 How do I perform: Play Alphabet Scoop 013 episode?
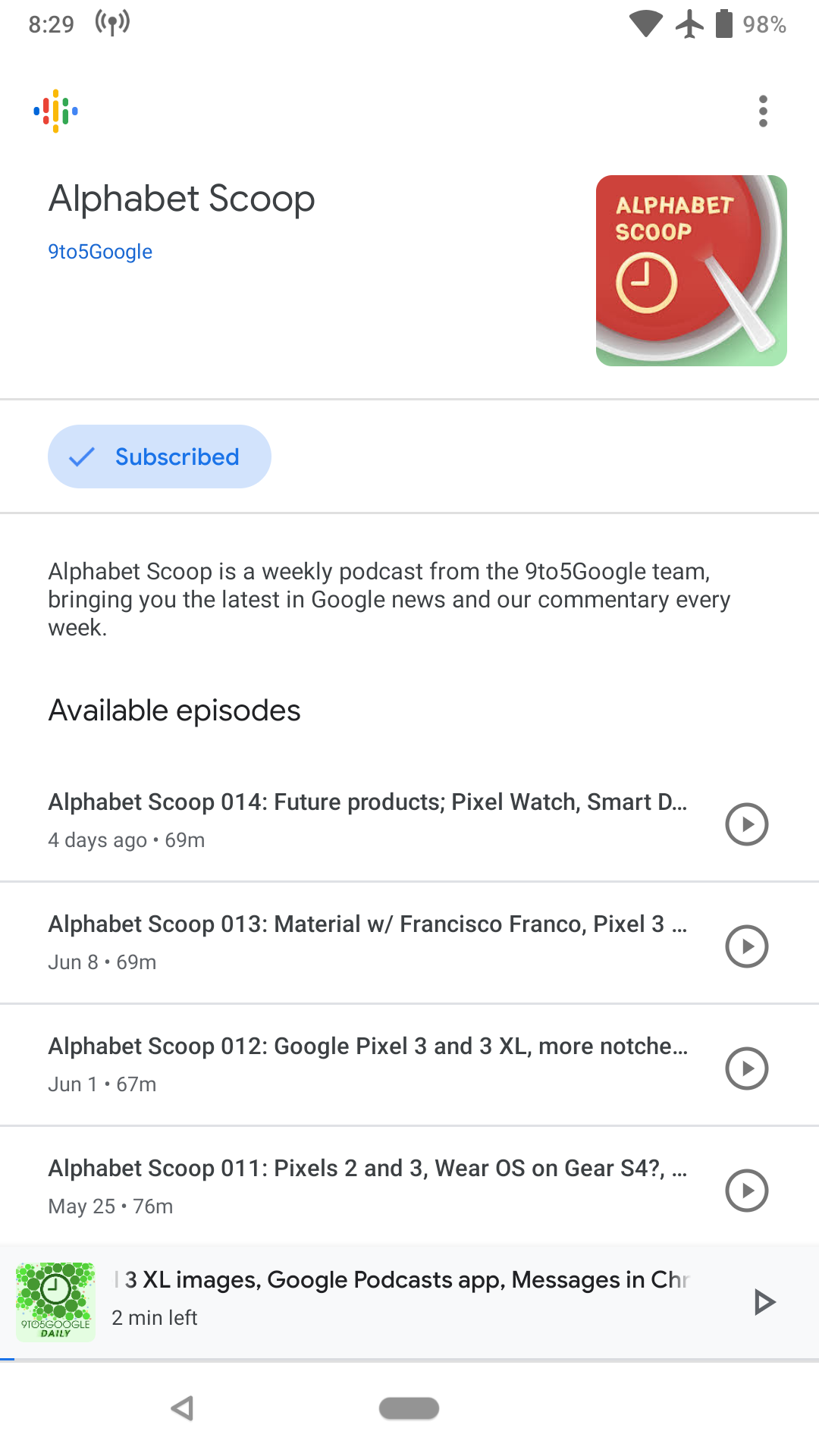pos(746,946)
